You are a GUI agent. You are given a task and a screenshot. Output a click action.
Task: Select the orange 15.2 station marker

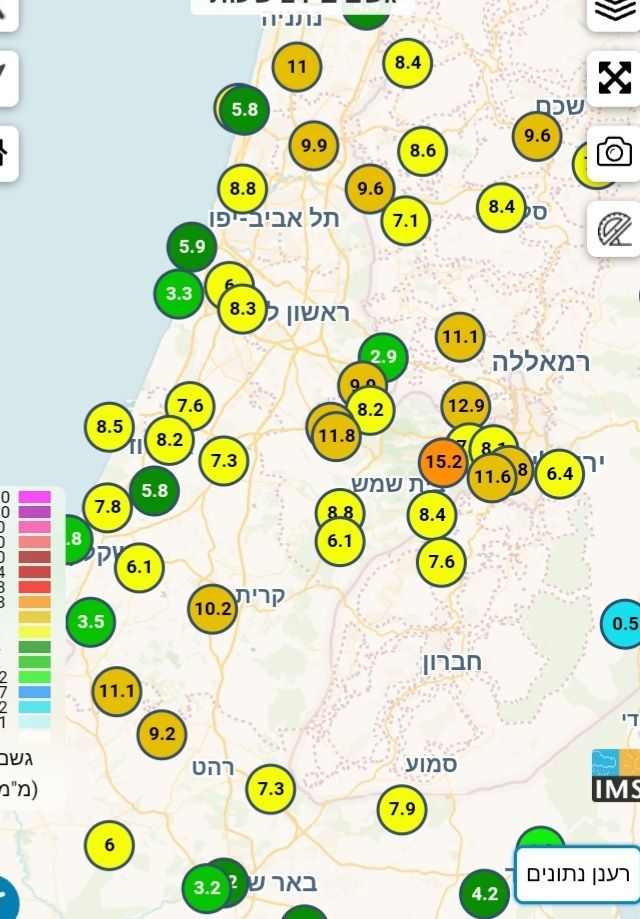442,462
